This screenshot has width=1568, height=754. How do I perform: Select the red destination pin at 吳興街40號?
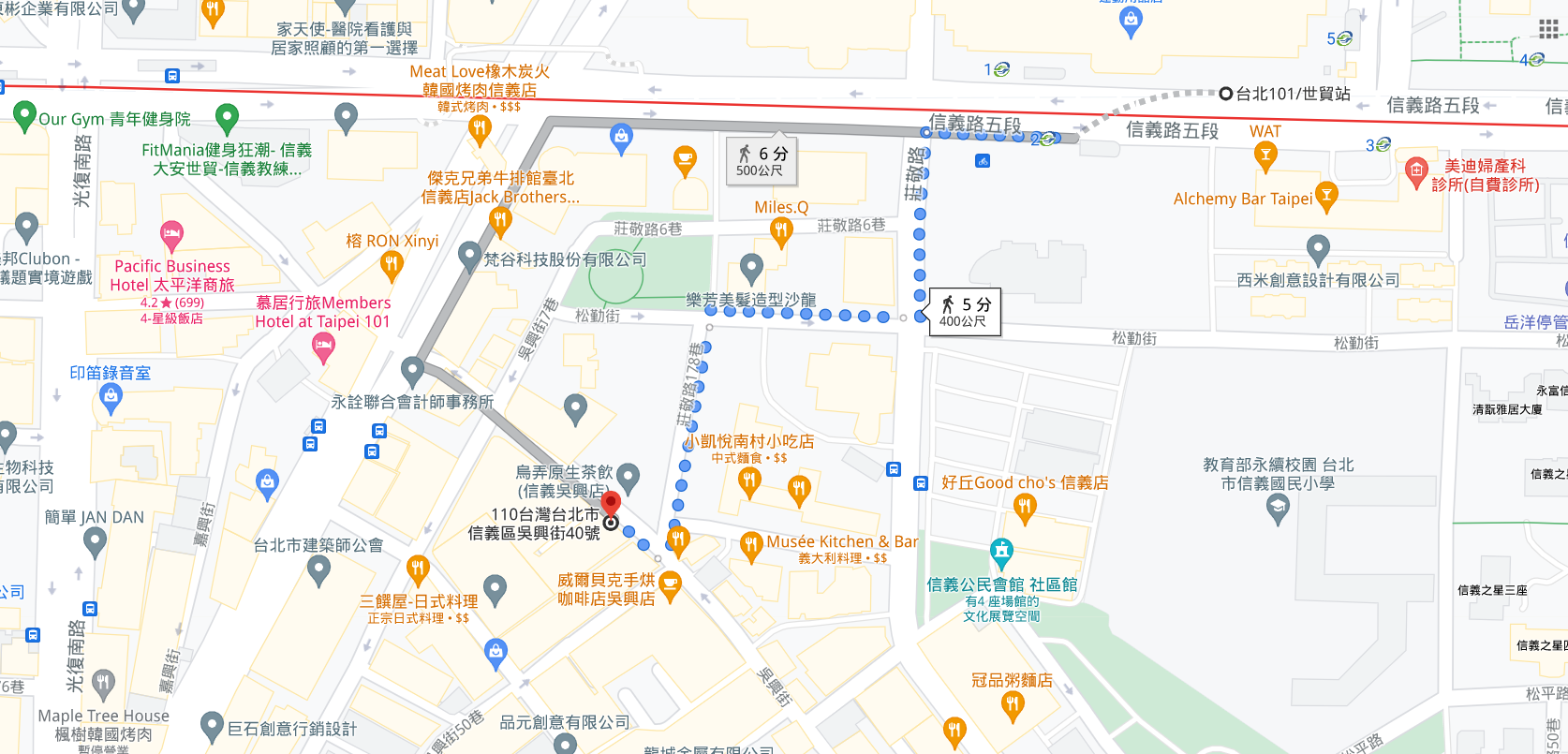pos(610,504)
